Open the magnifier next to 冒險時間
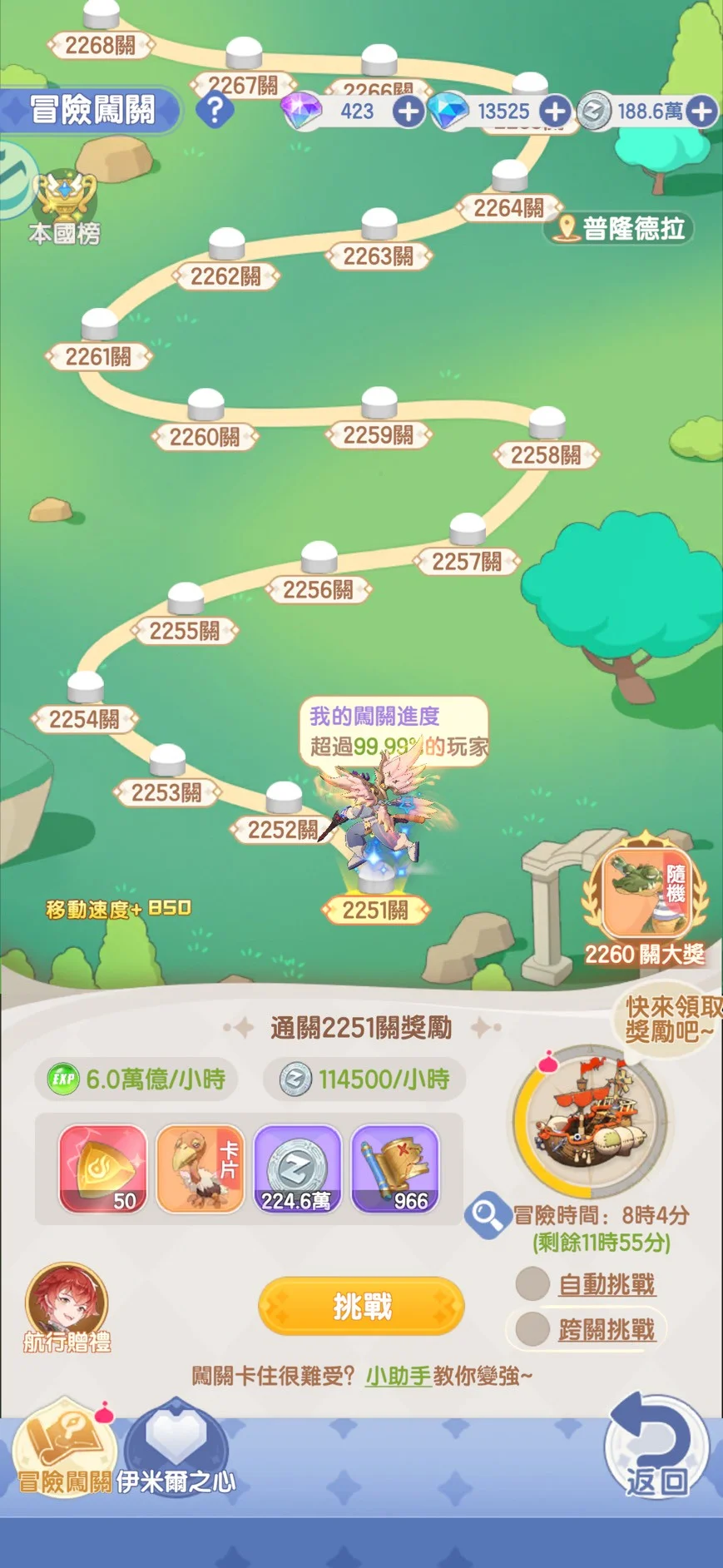 tap(488, 1215)
